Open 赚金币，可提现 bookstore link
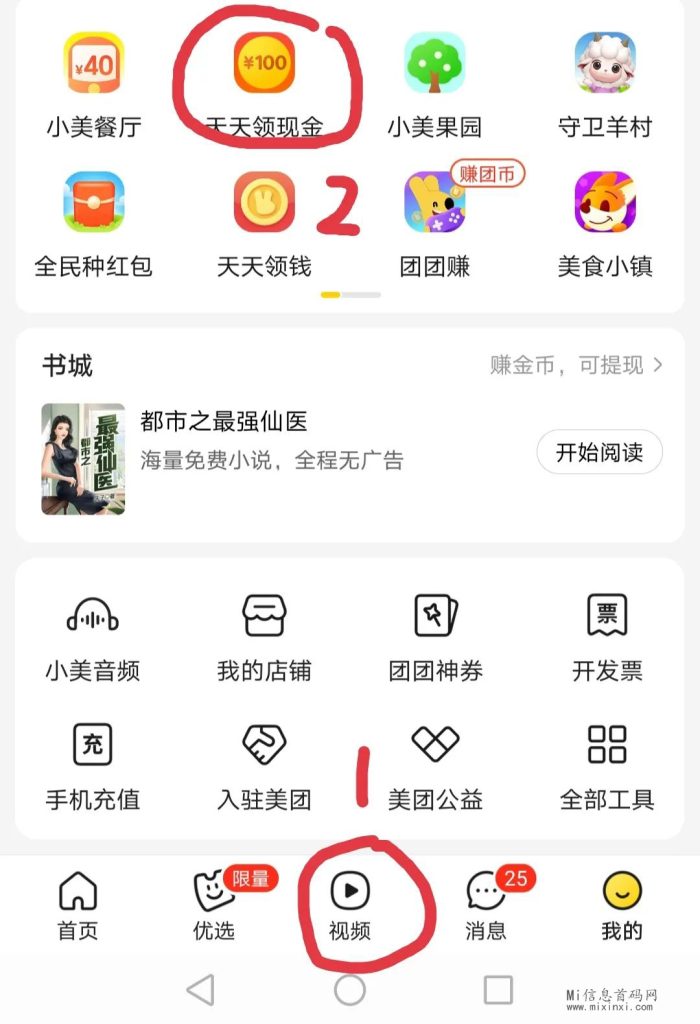 pyautogui.click(x=576, y=365)
